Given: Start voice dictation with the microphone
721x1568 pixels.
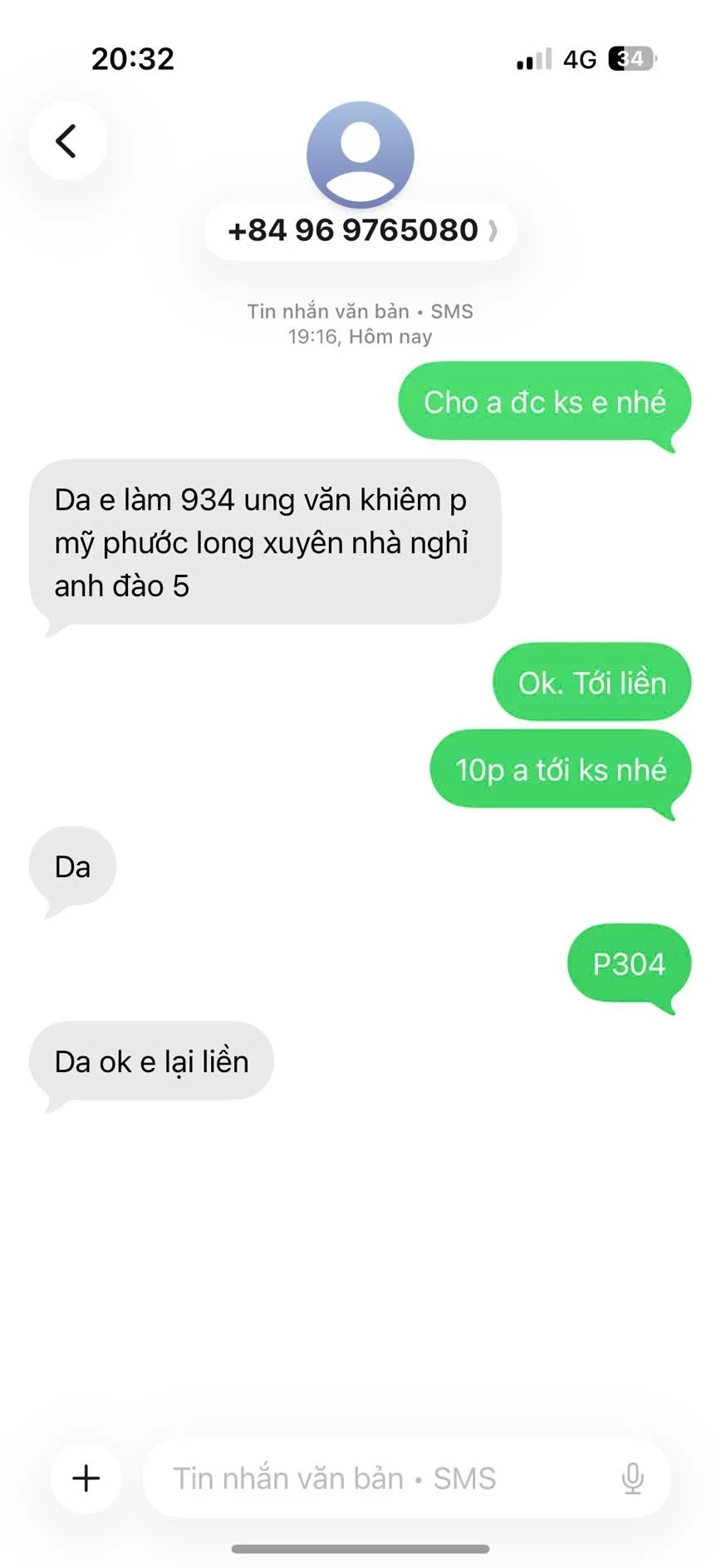Looking at the screenshot, I should point(632,1478).
